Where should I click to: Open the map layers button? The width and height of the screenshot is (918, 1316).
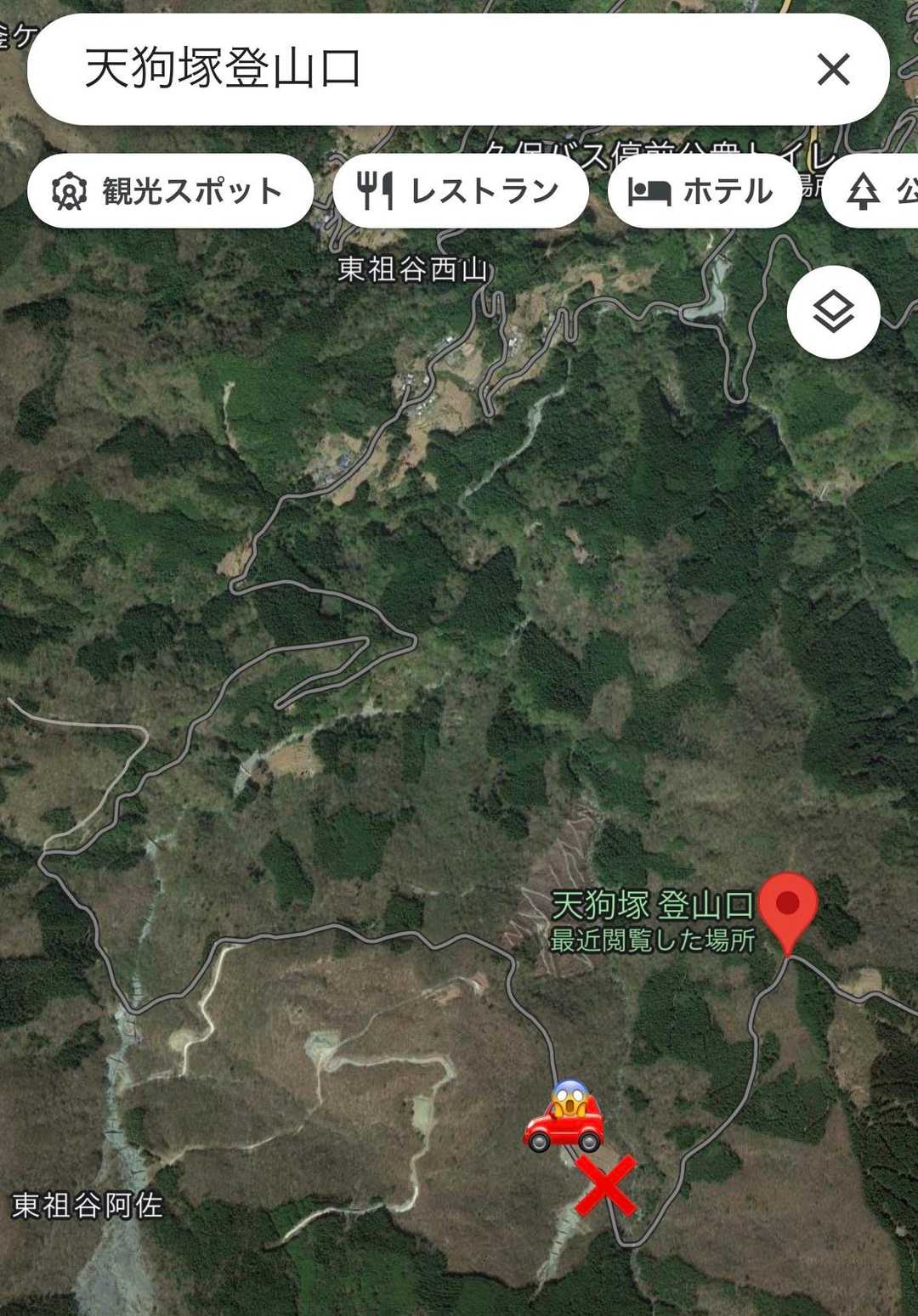point(833,313)
